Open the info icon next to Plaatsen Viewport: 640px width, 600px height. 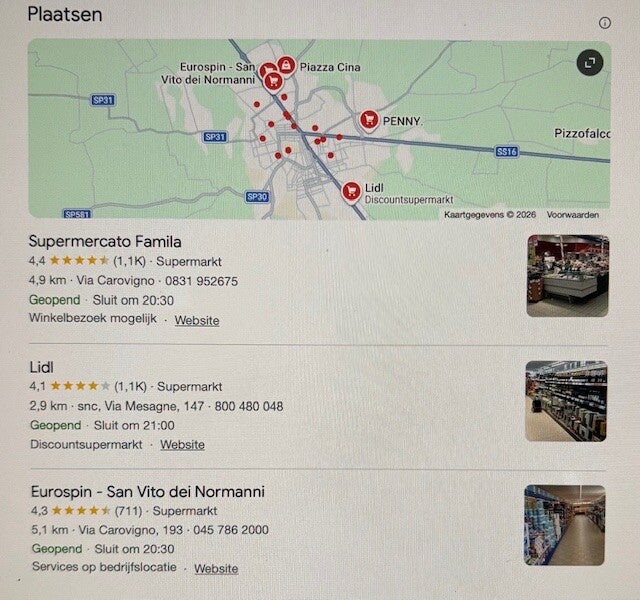pos(604,23)
